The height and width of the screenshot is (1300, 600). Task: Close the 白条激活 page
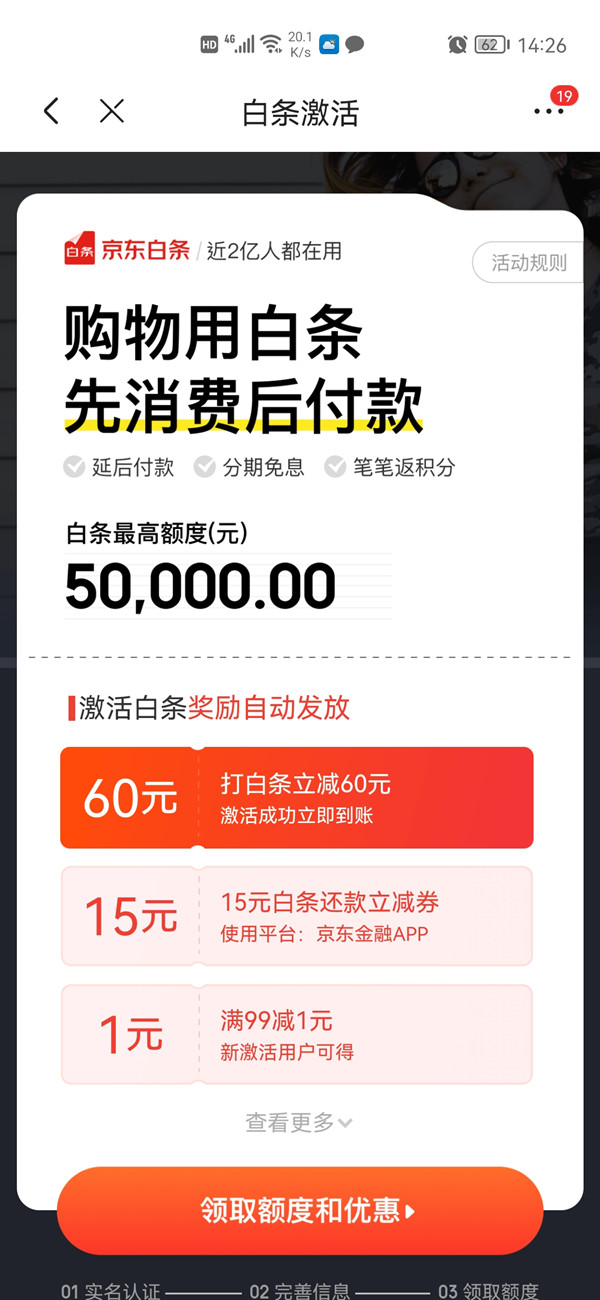tap(112, 111)
